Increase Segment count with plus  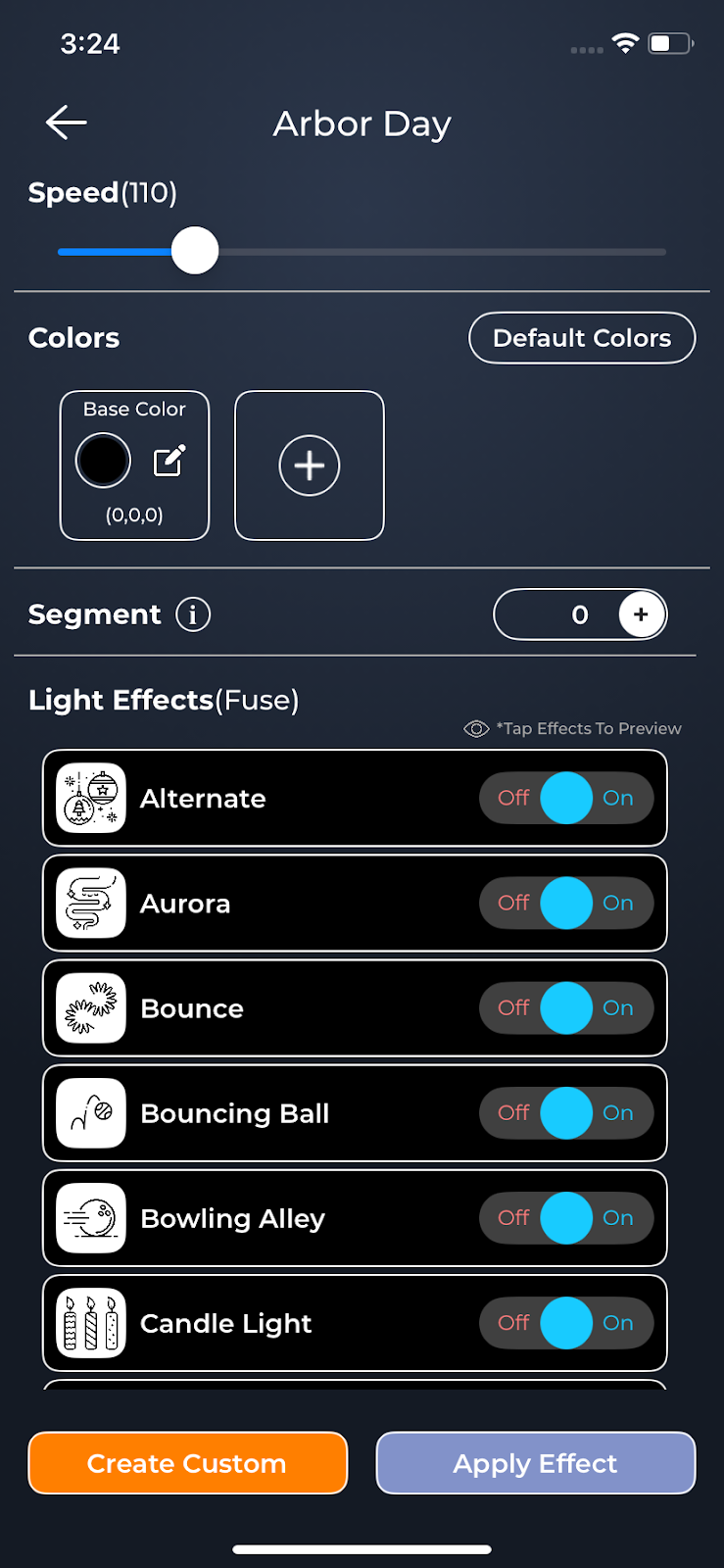641,614
